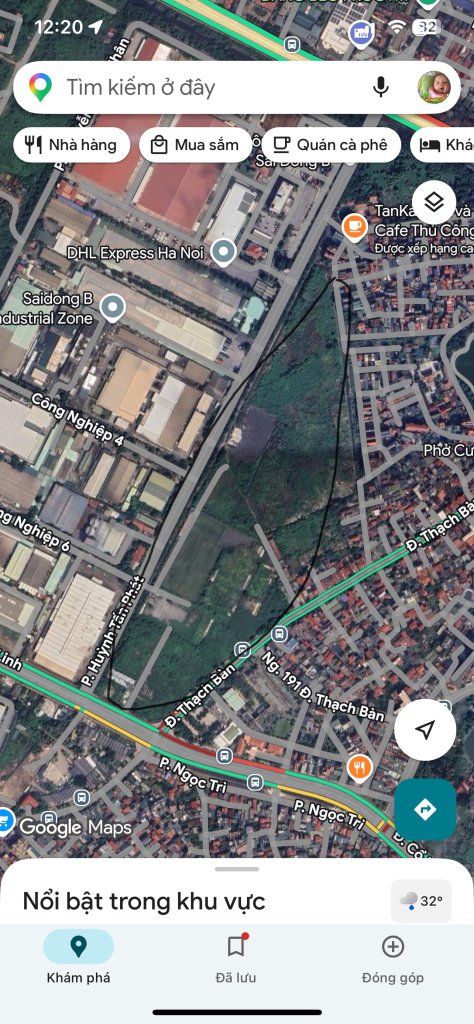Open the map layers button
474x1024 pixels.
[434, 202]
